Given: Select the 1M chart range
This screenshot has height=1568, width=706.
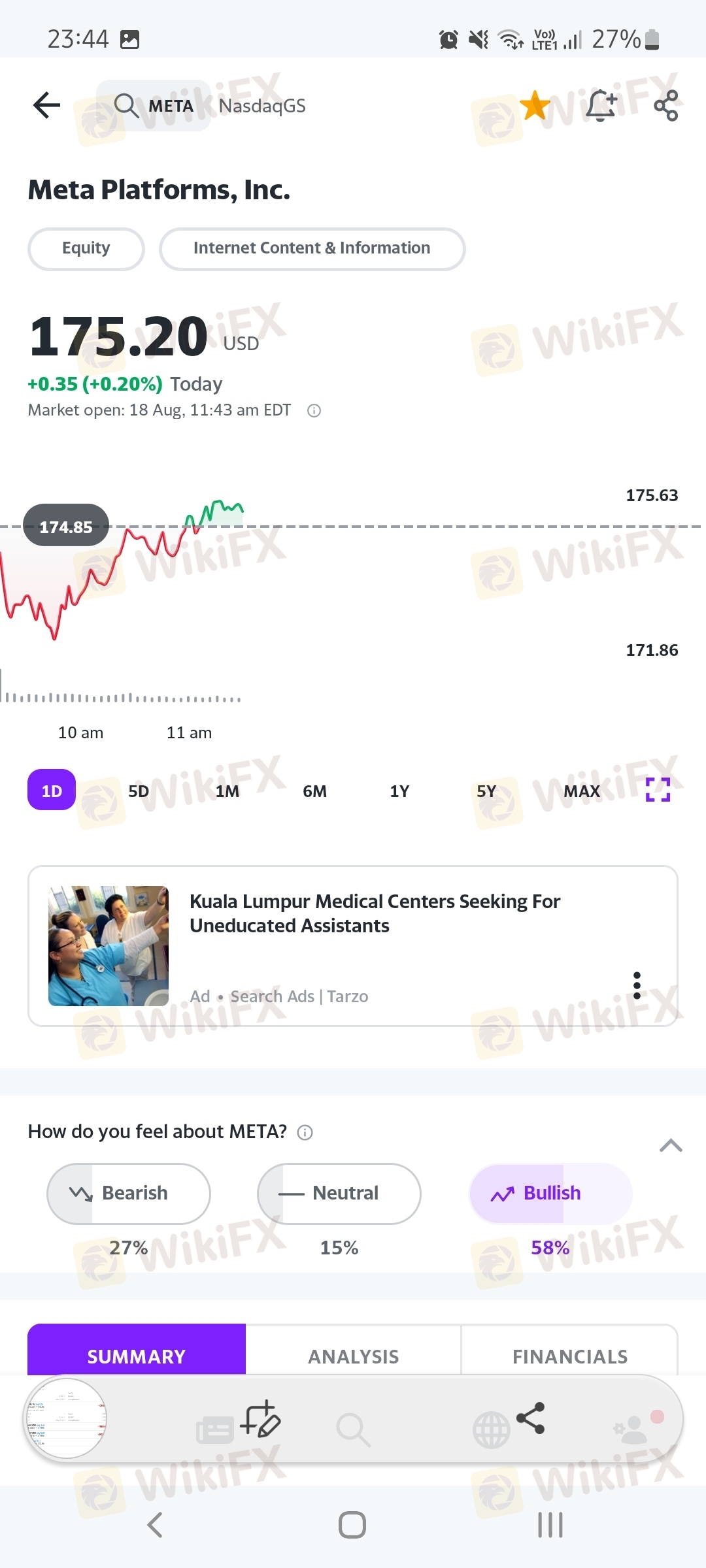Looking at the screenshot, I should point(227,791).
